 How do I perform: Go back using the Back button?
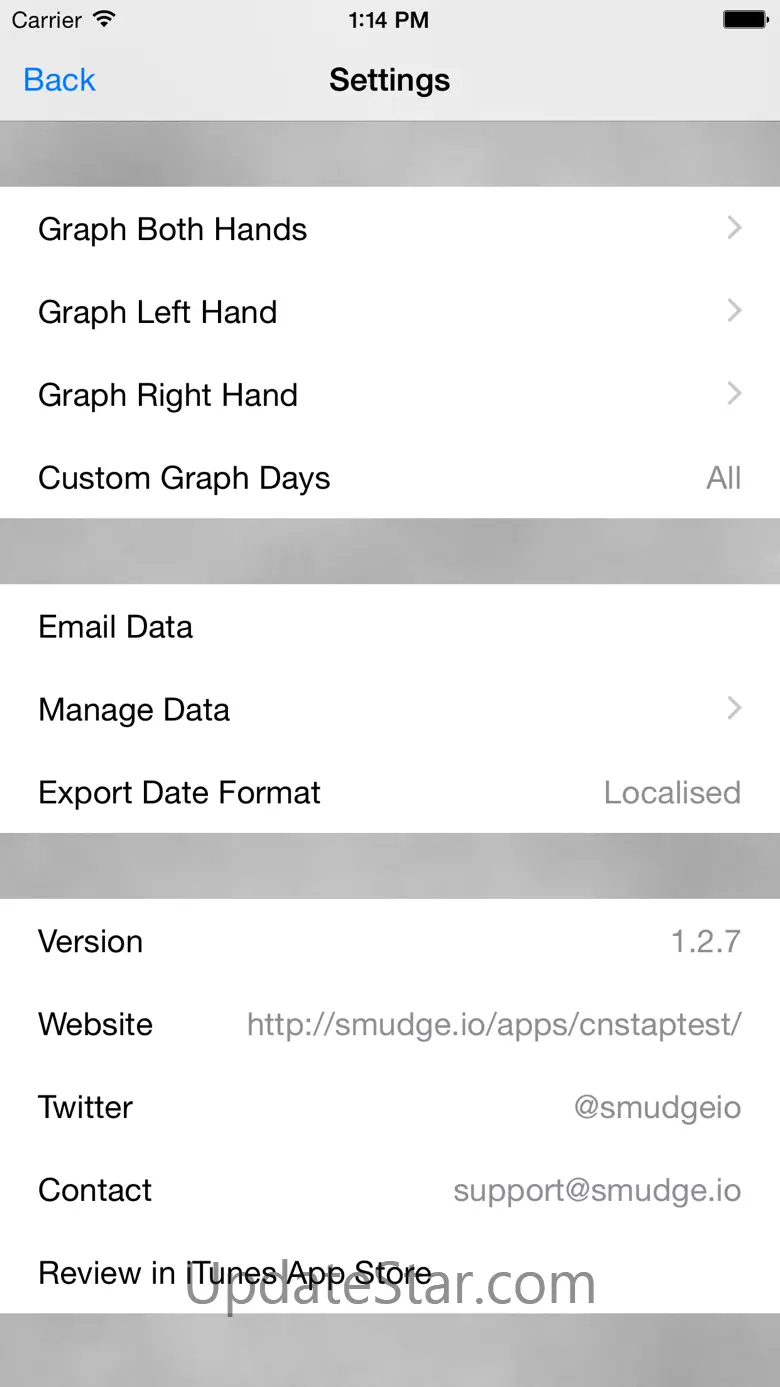pos(59,80)
